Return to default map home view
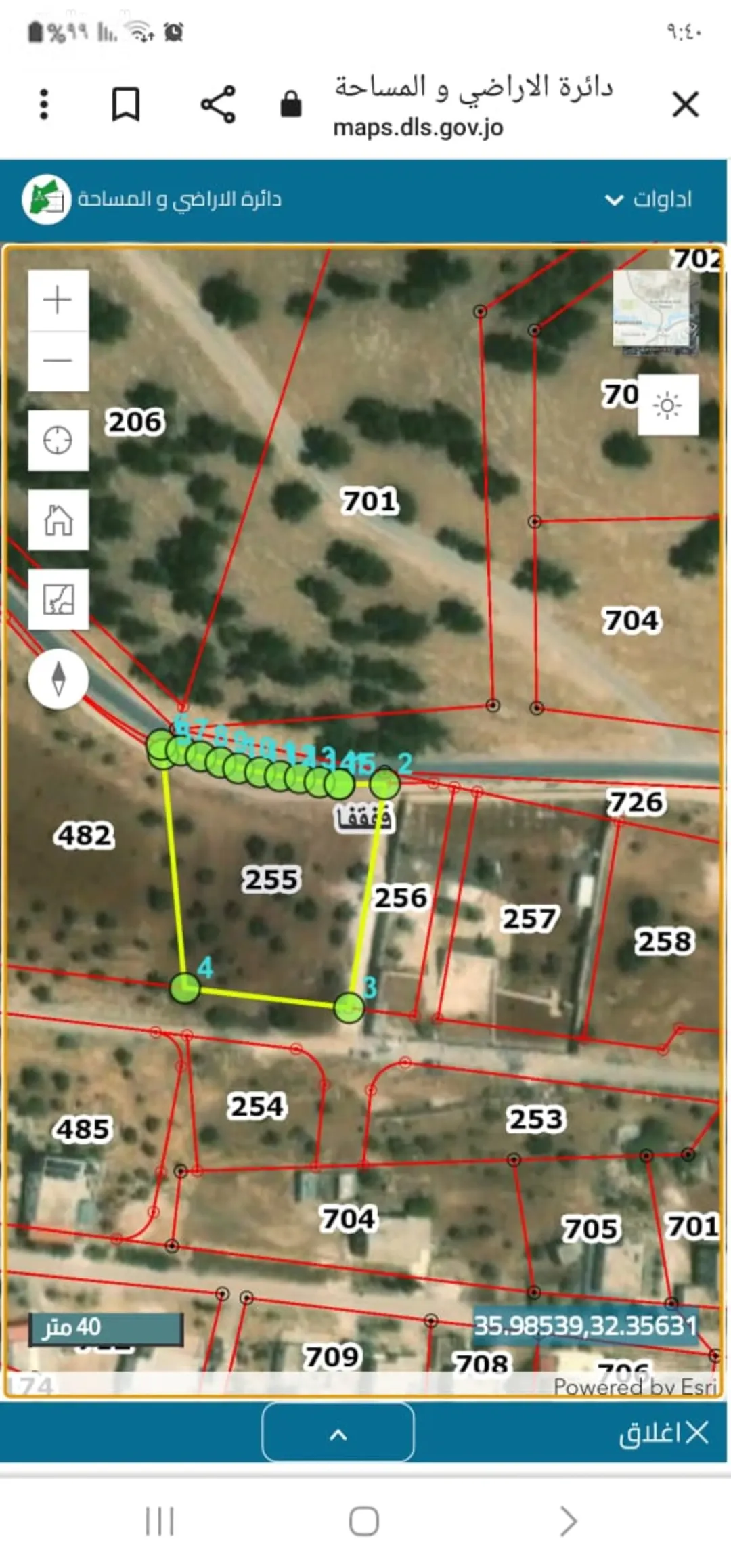731x1568 pixels. click(58, 520)
